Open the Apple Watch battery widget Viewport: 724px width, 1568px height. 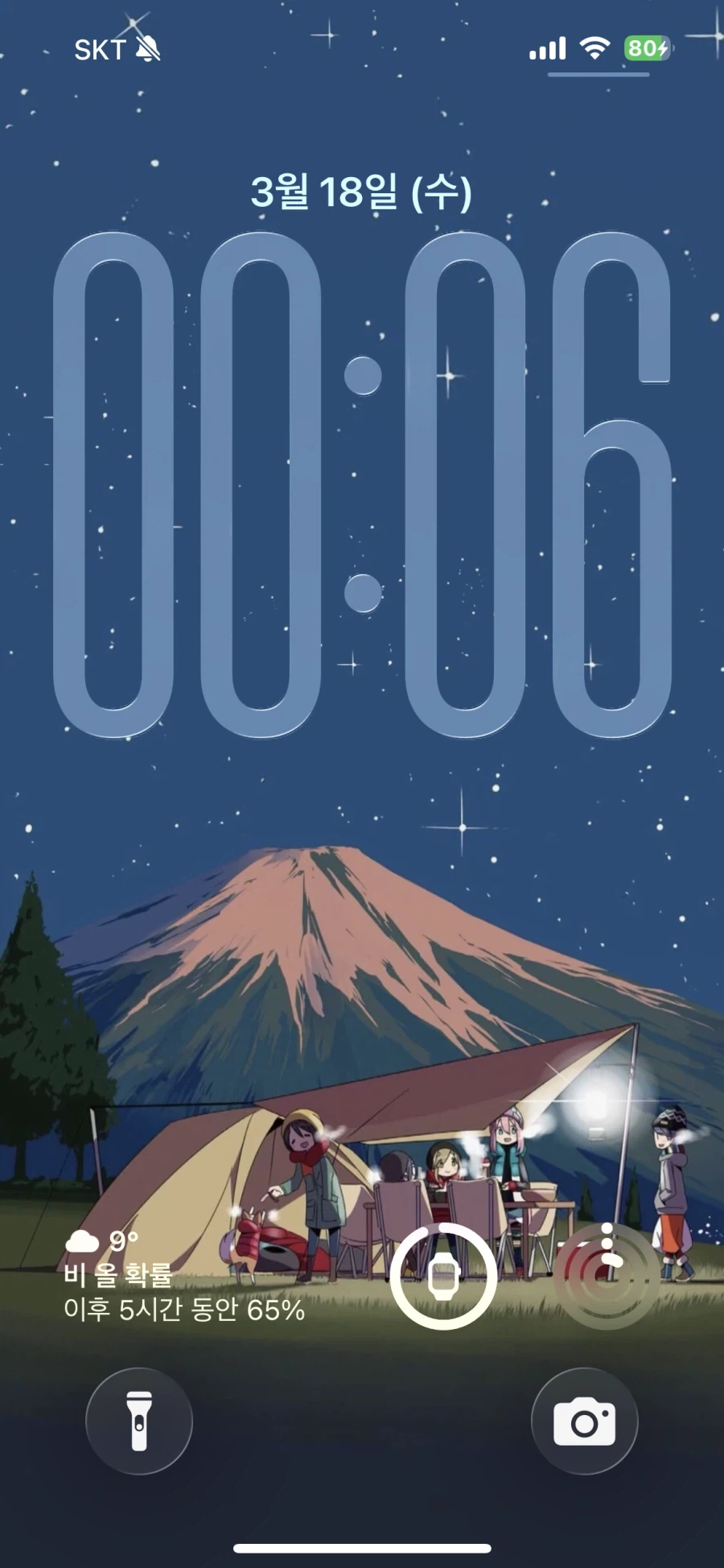tap(443, 1276)
